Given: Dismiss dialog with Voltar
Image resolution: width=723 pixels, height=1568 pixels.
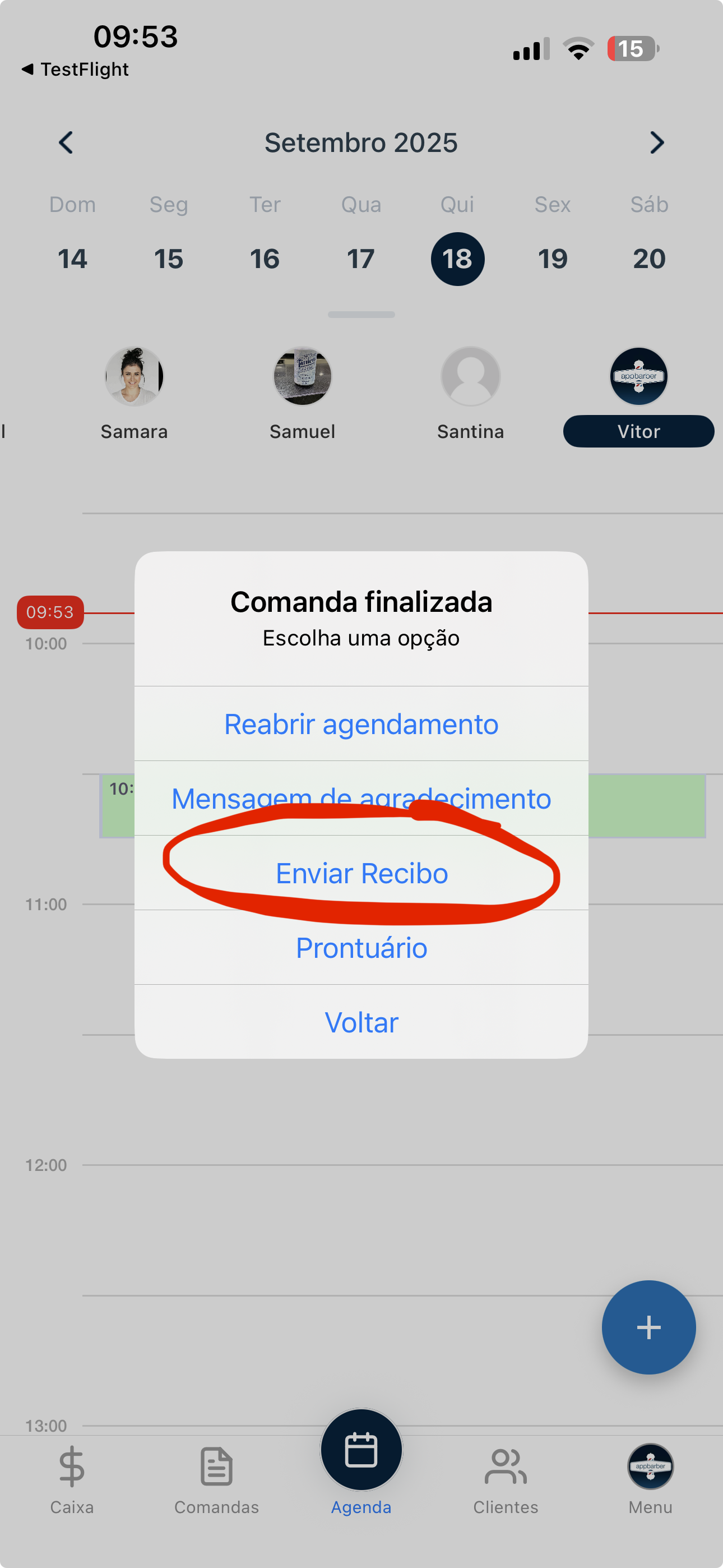Looking at the screenshot, I should (x=361, y=1022).
